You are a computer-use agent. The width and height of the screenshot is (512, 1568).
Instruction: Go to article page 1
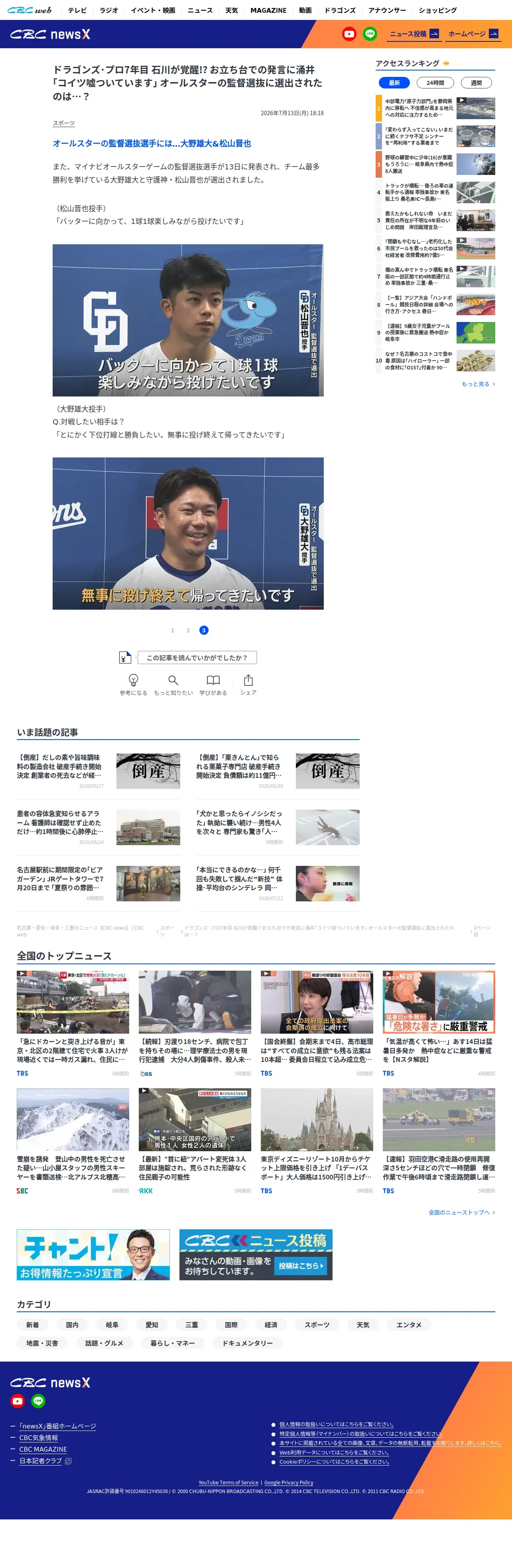pyautogui.click(x=172, y=630)
